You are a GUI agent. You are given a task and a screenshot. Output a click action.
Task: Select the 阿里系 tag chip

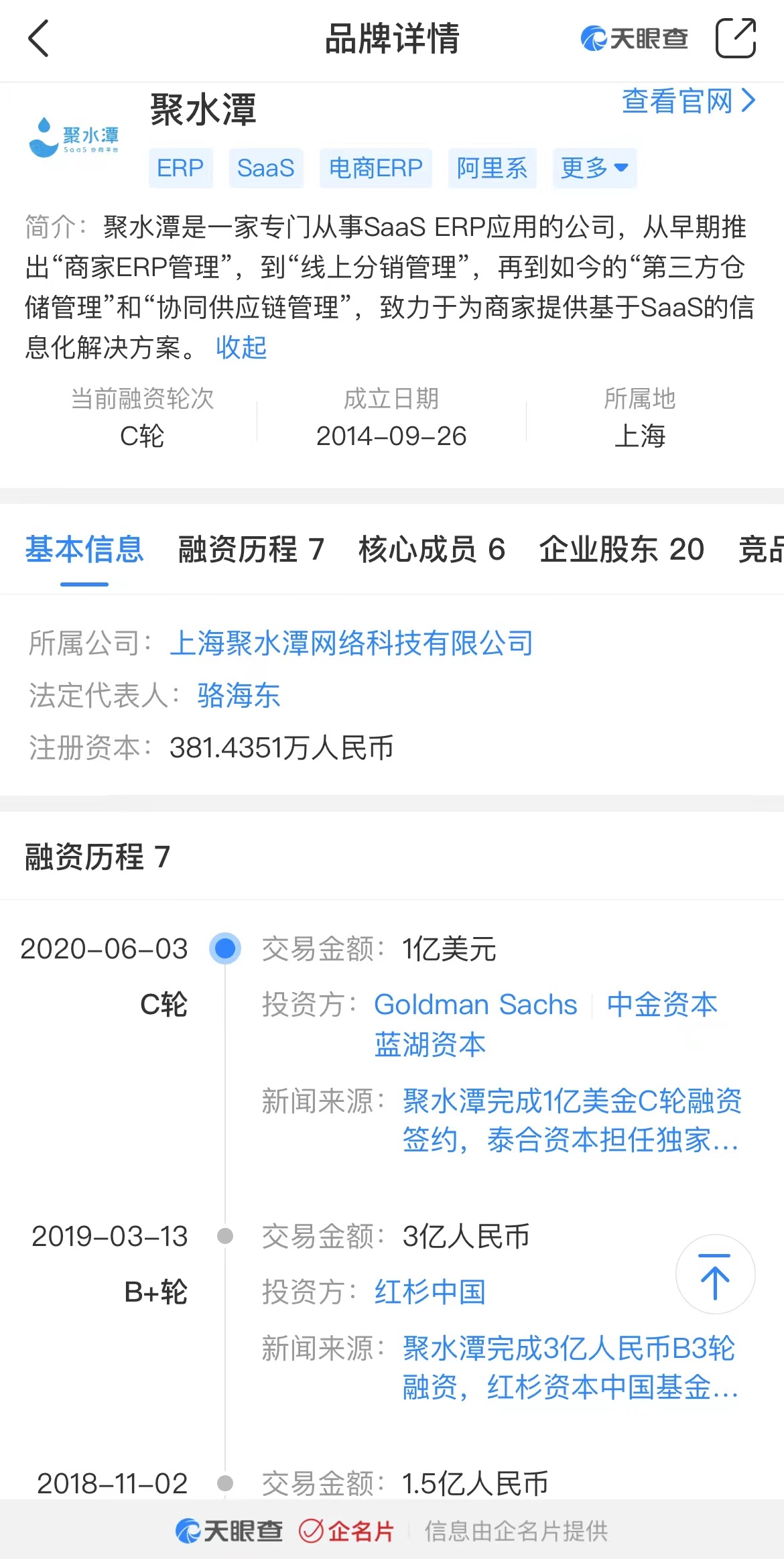coord(492,168)
